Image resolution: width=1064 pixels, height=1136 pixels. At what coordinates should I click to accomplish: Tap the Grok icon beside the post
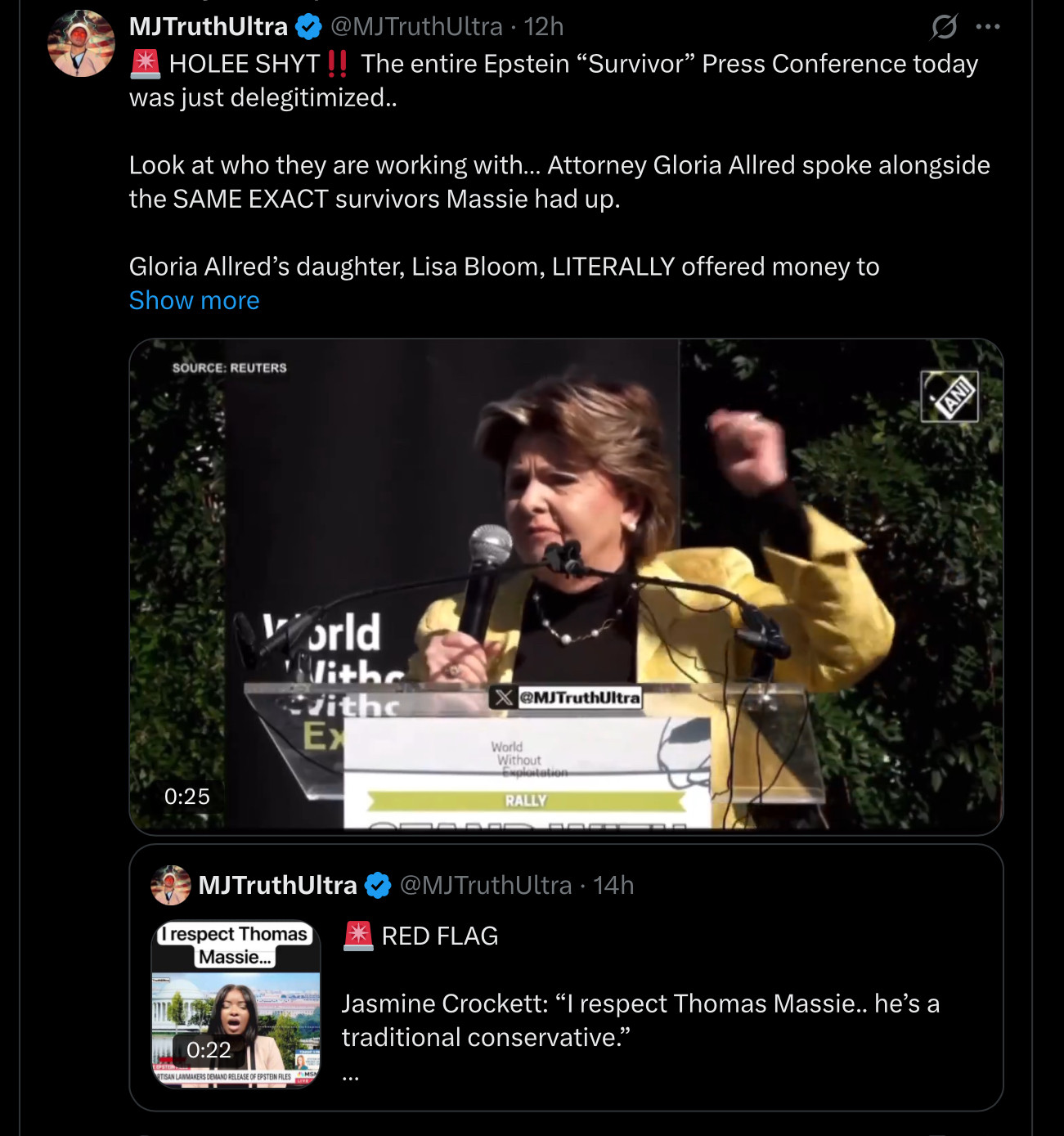coord(944,27)
